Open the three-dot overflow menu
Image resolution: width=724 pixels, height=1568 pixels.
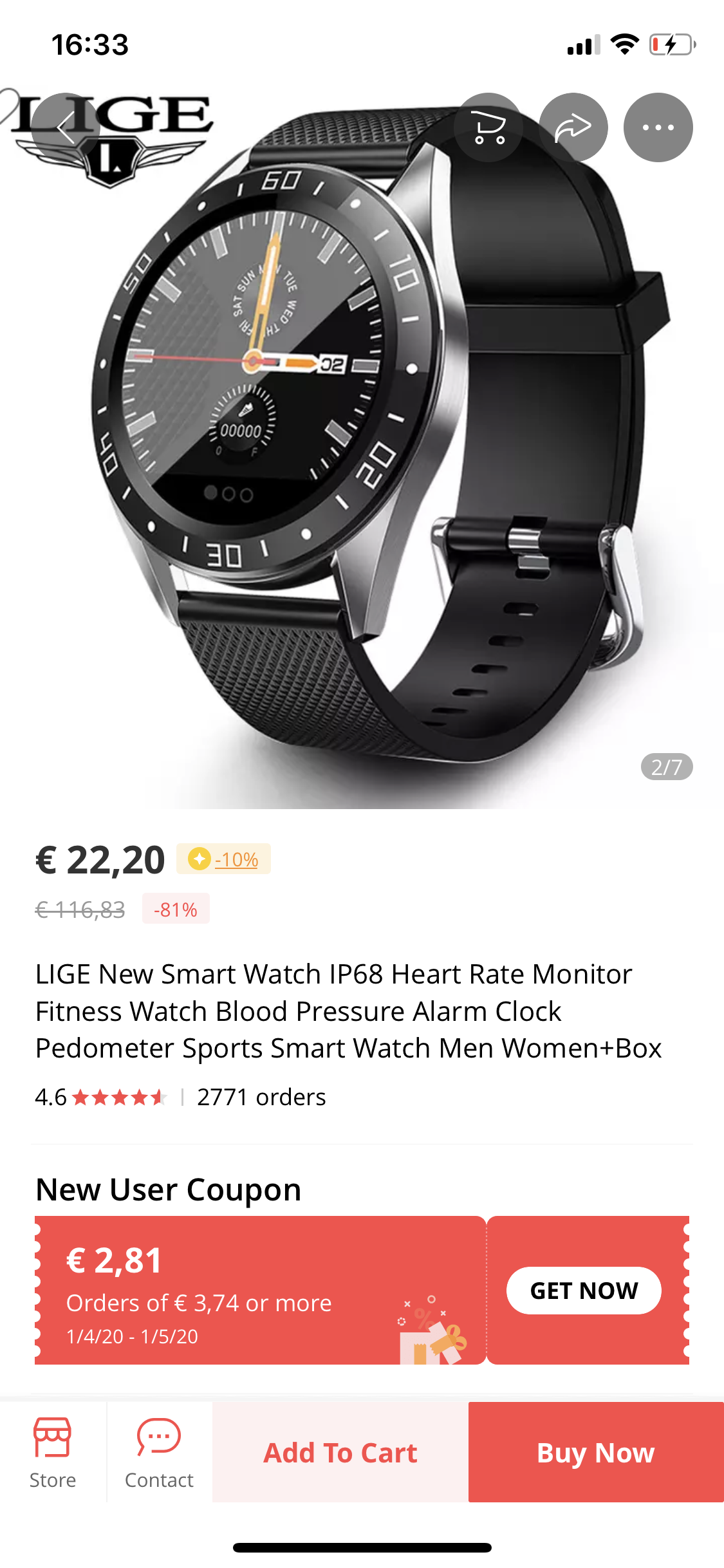pos(658,127)
